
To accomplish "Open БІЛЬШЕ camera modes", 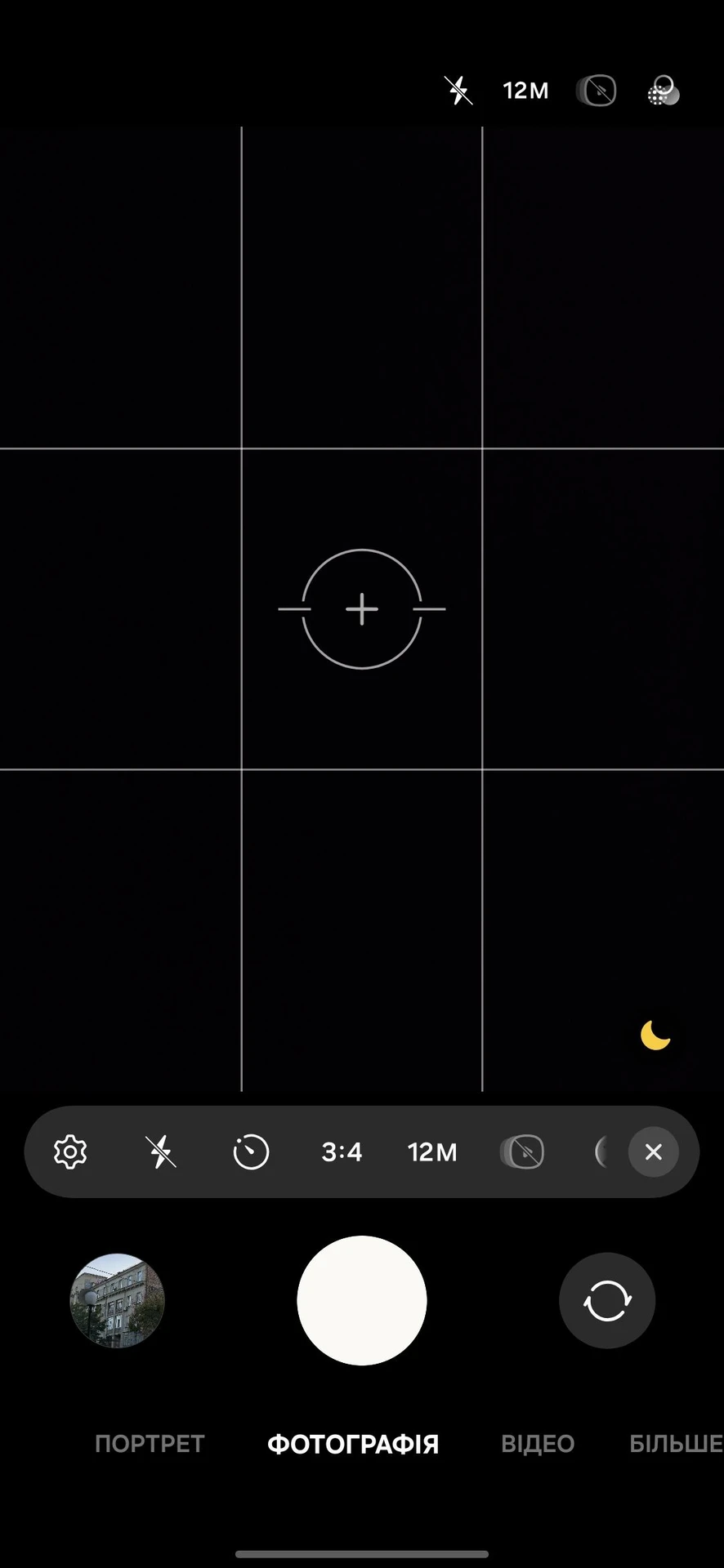I will [x=675, y=1444].
